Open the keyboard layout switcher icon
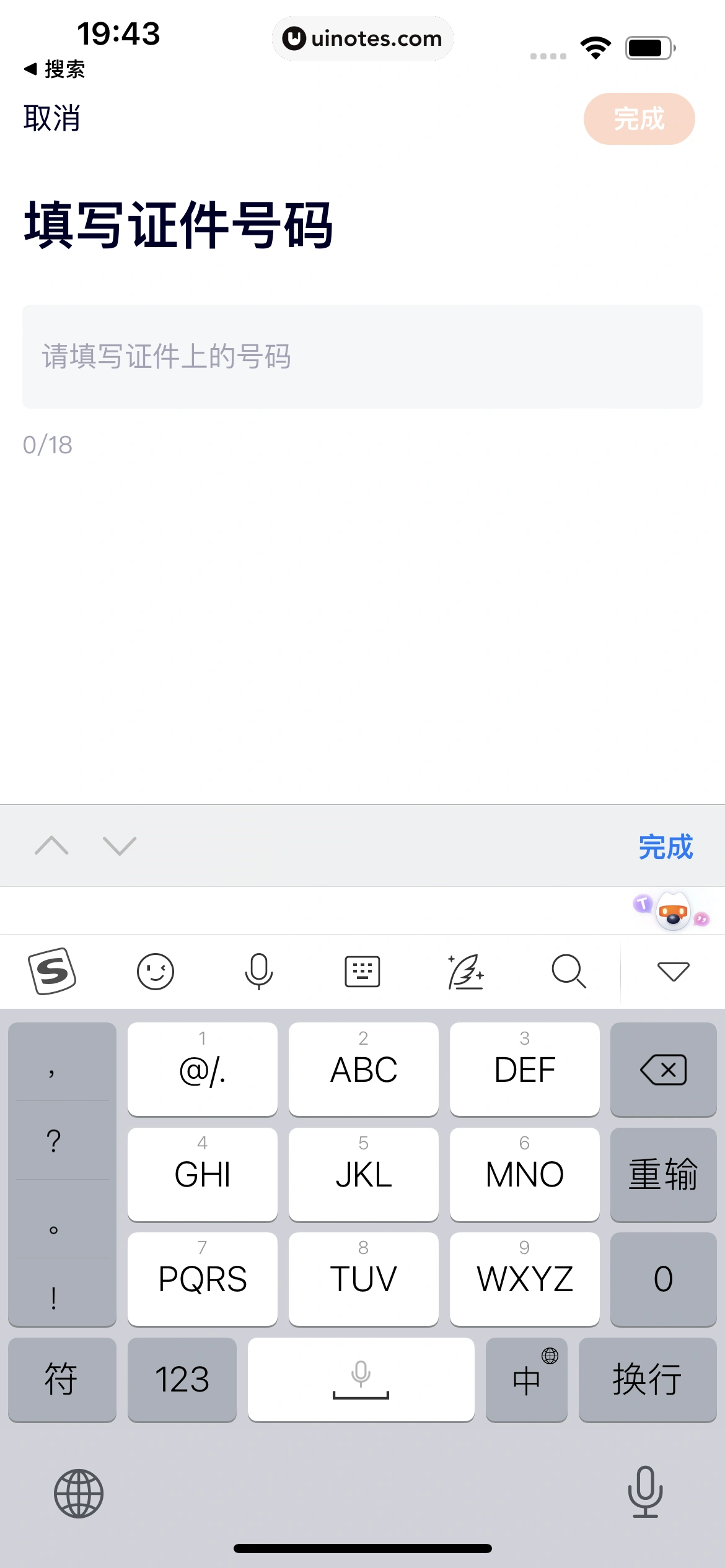This screenshot has height=1568, width=725. (362, 971)
